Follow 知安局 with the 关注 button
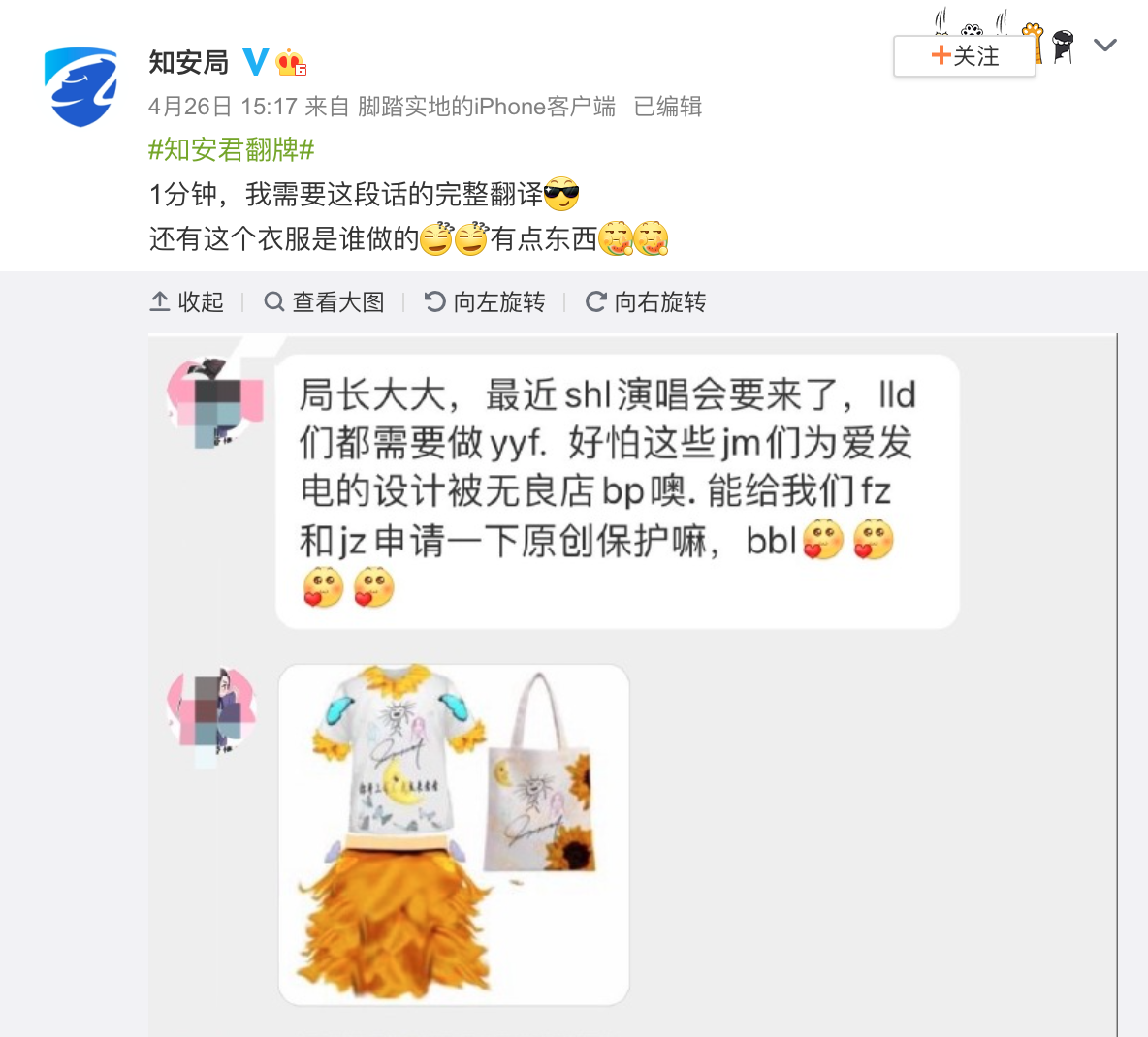The image size is (1148, 1037). [964, 56]
